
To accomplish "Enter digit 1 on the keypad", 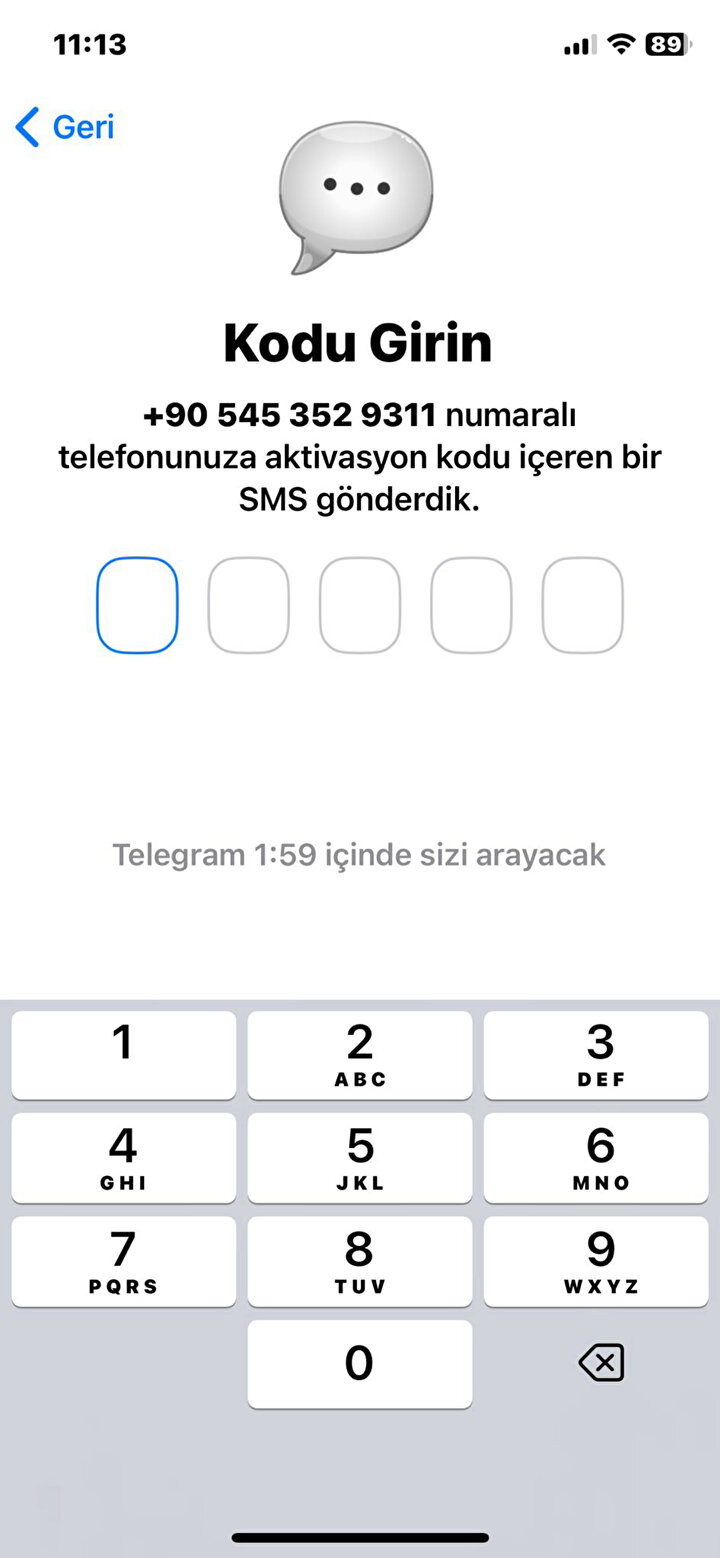I will (124, 1054).
